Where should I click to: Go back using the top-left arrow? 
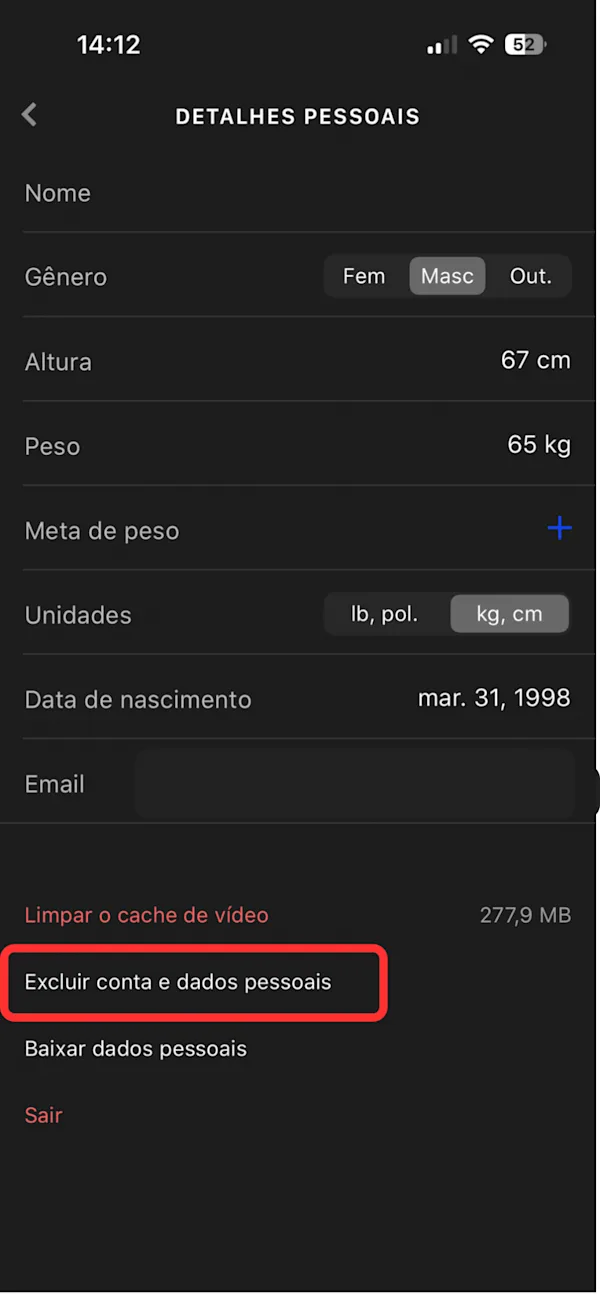(30, 115)
